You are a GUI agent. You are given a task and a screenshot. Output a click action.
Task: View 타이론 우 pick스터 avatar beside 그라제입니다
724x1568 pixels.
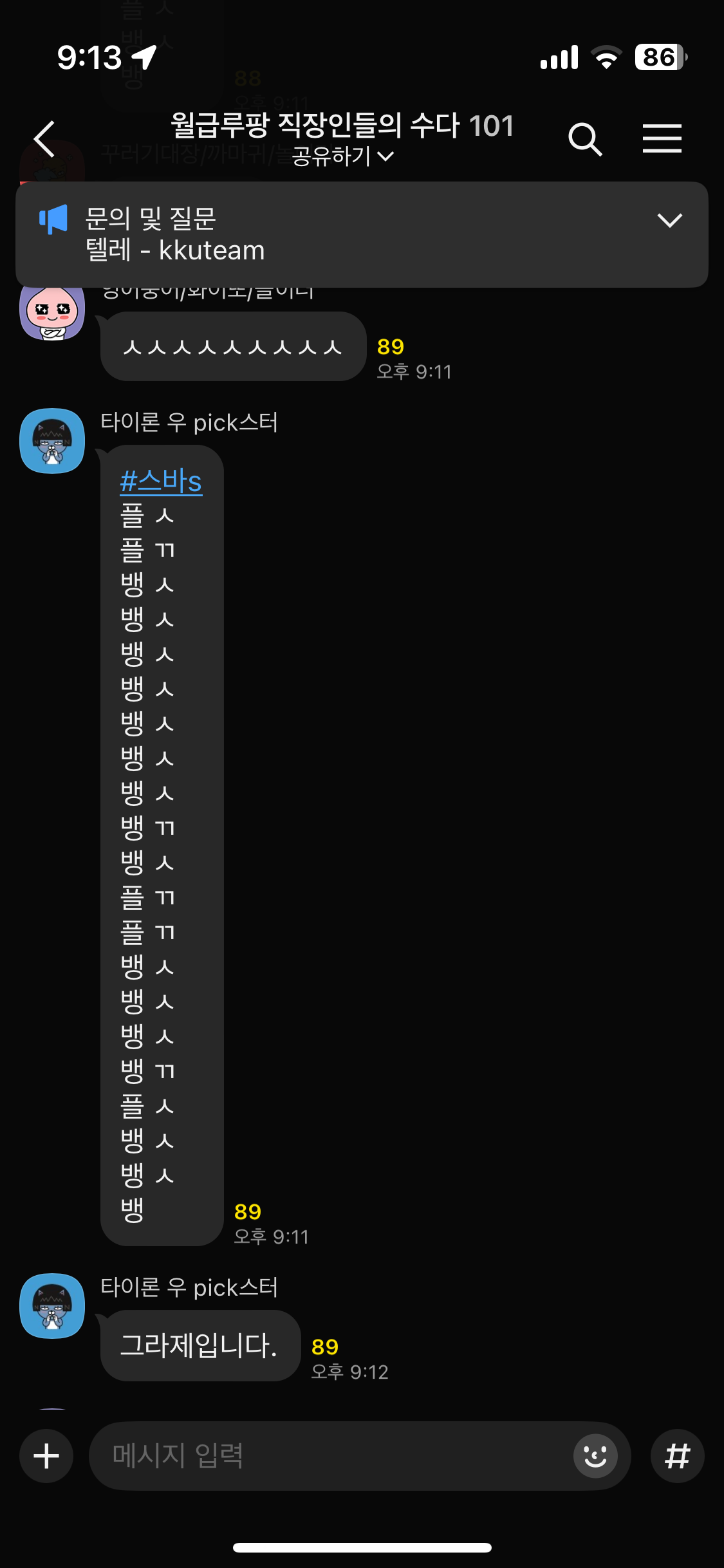52,1306
